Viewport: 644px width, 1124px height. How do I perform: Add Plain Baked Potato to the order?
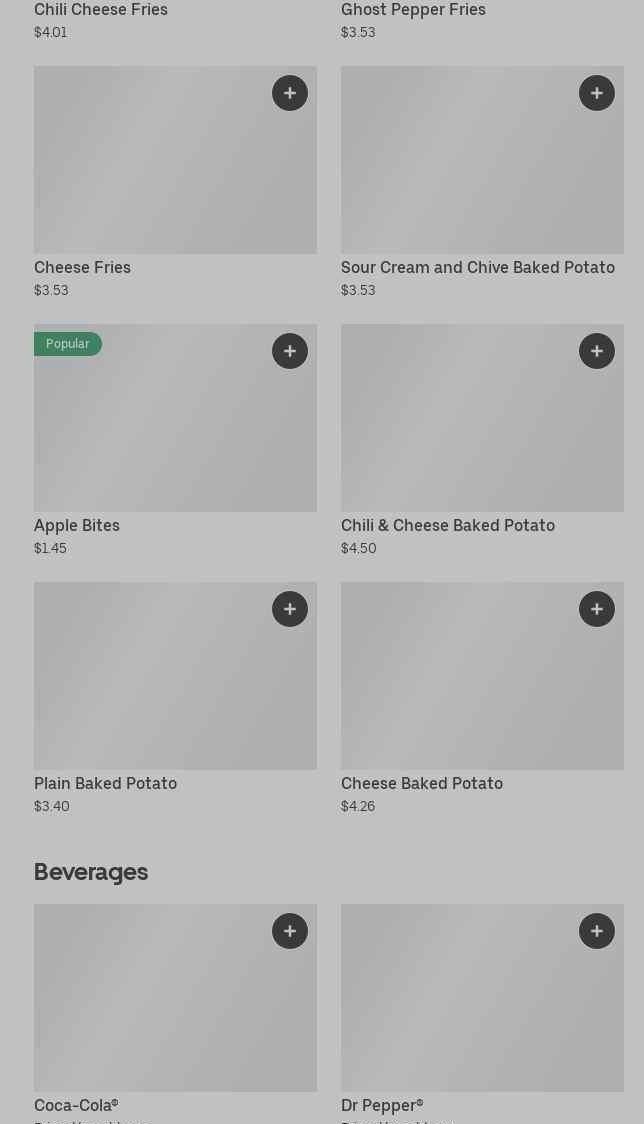click(290, 609)
